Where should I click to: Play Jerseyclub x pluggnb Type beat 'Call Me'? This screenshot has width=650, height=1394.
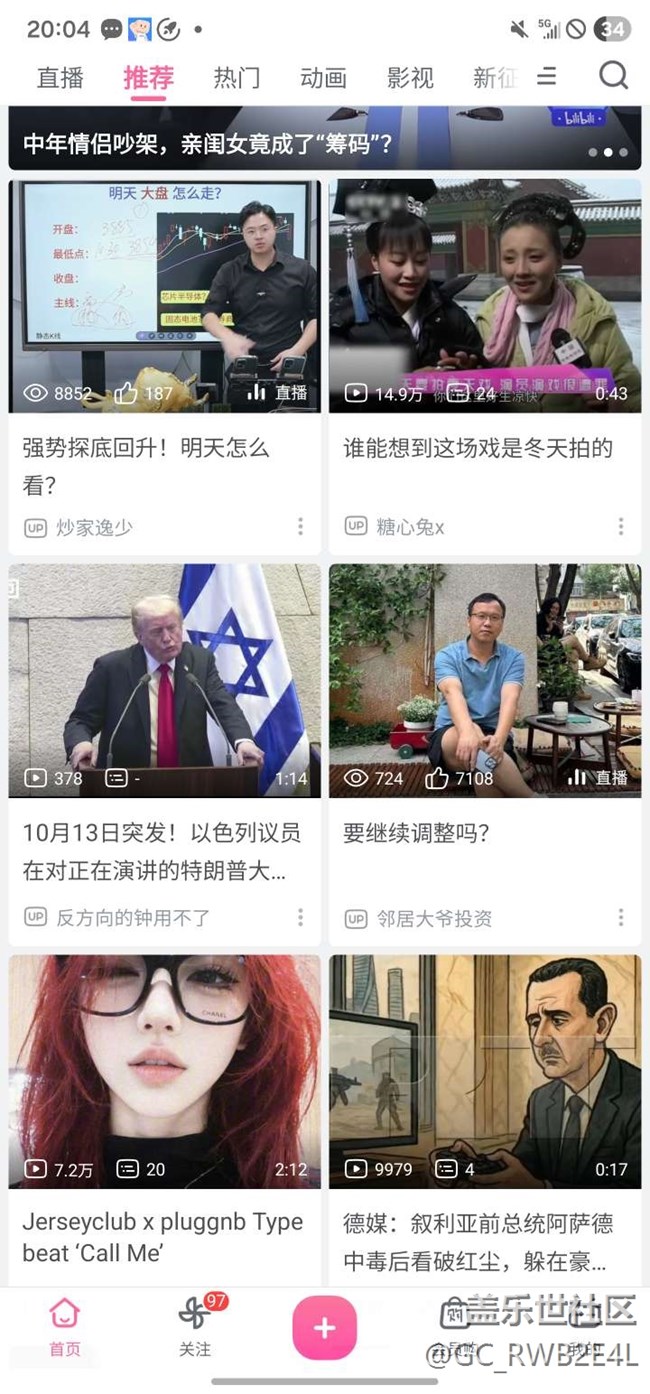pos(165,1071)
